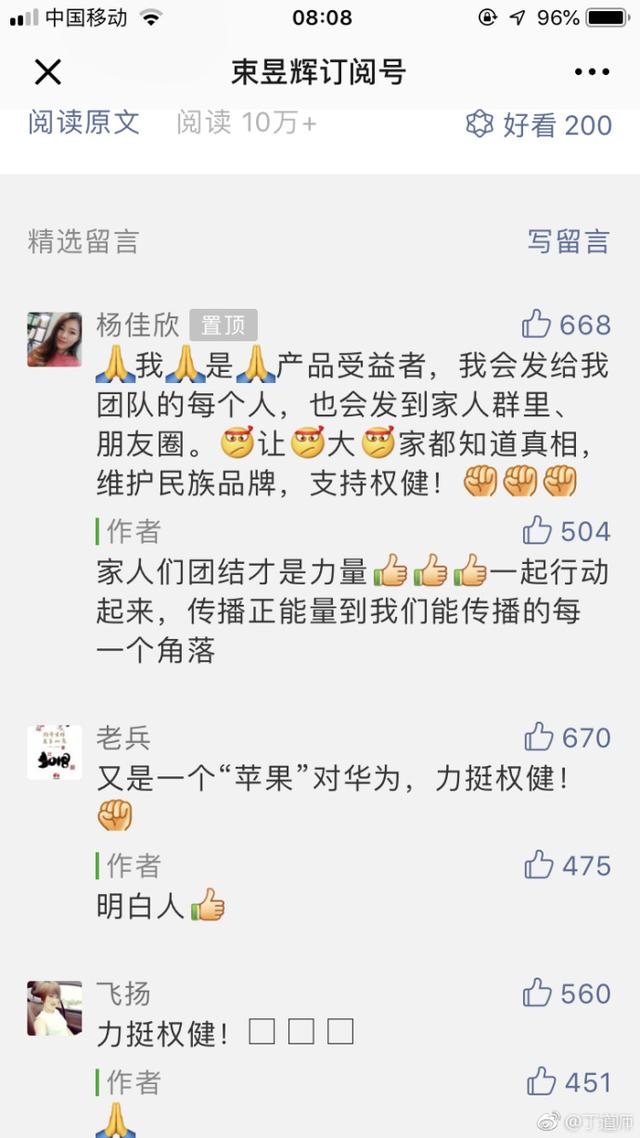This screenshot has height=1138, width=640.
Task: Close the article with the X icon
Action: [x=48, y=72]
